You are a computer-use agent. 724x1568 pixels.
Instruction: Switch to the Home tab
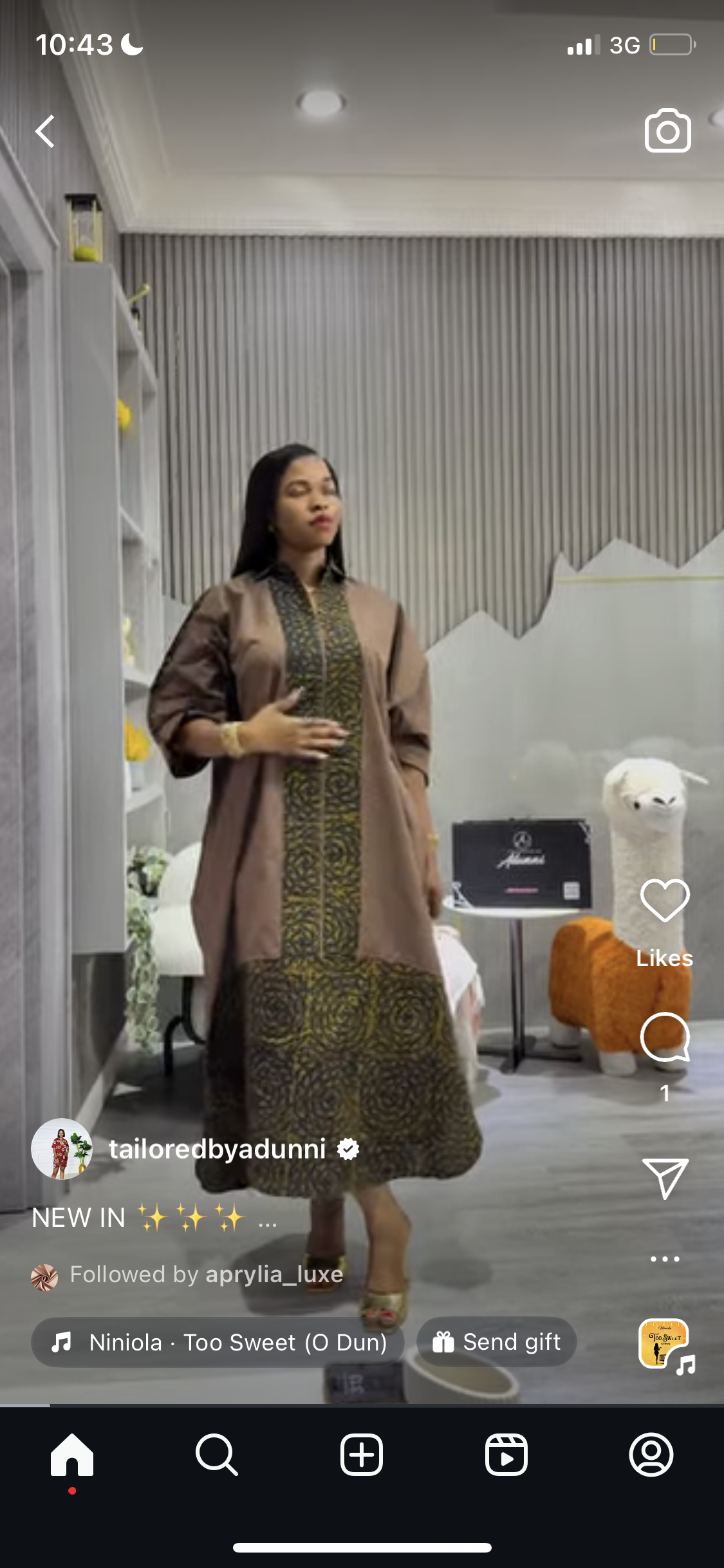72,1455
